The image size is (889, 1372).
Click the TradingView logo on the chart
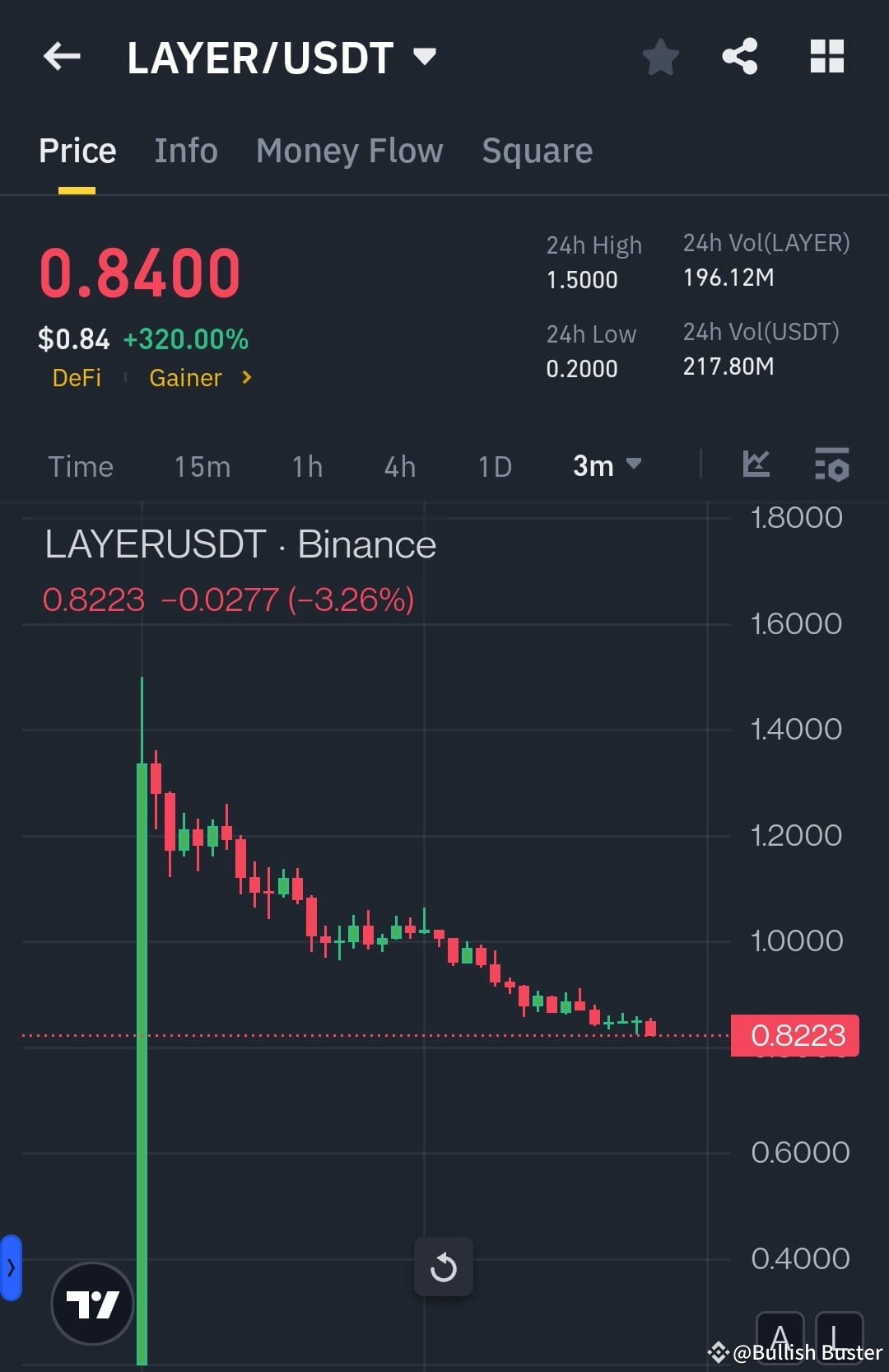point(92,1303)
